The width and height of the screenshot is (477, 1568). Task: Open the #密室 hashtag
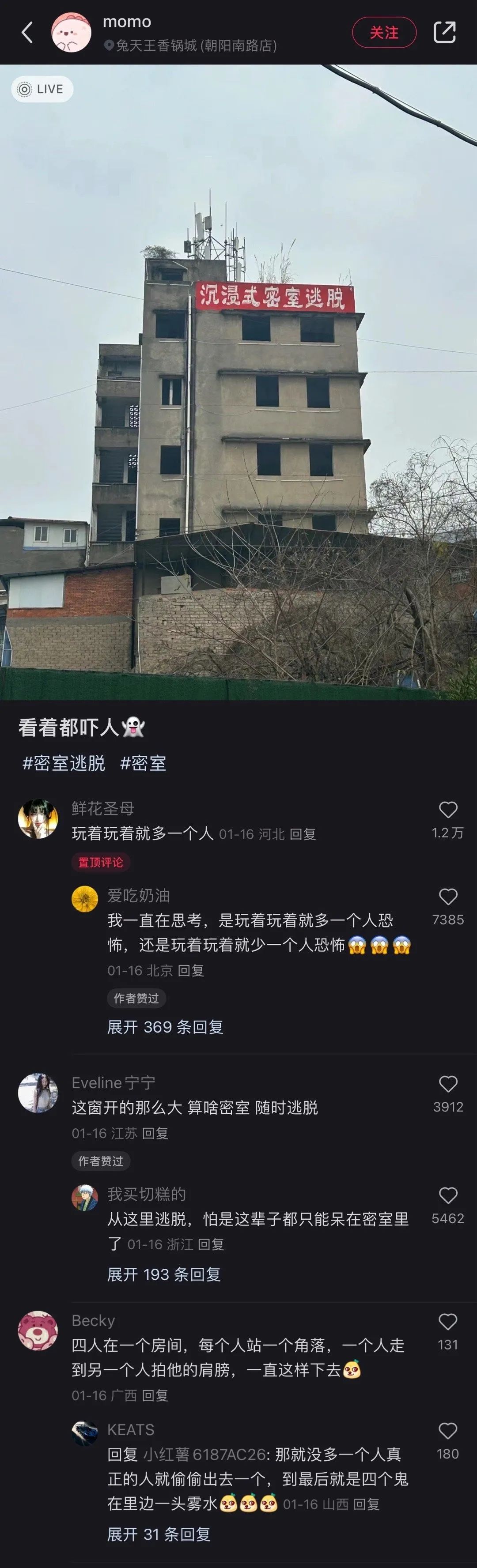143,763
